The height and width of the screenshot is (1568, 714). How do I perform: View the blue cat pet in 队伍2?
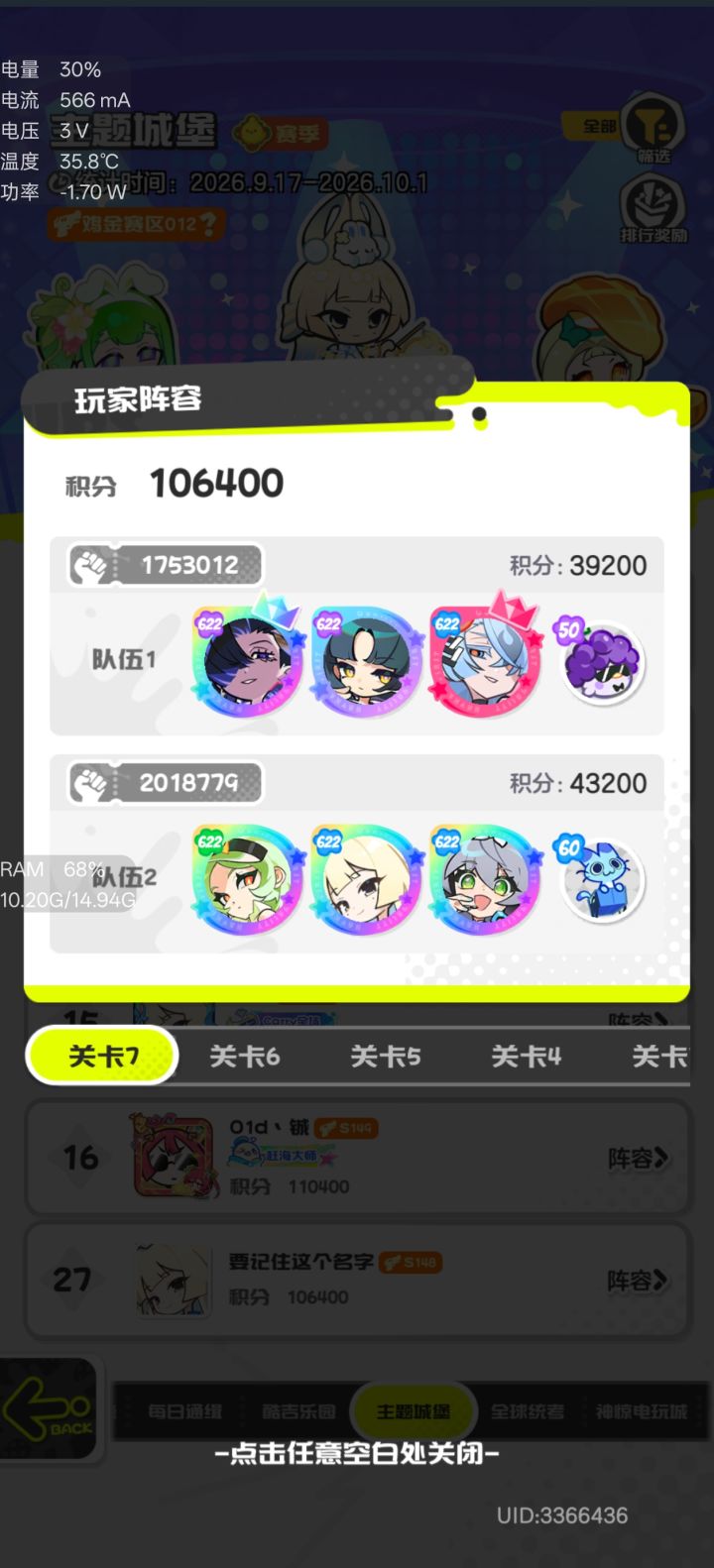click(601, 878)
